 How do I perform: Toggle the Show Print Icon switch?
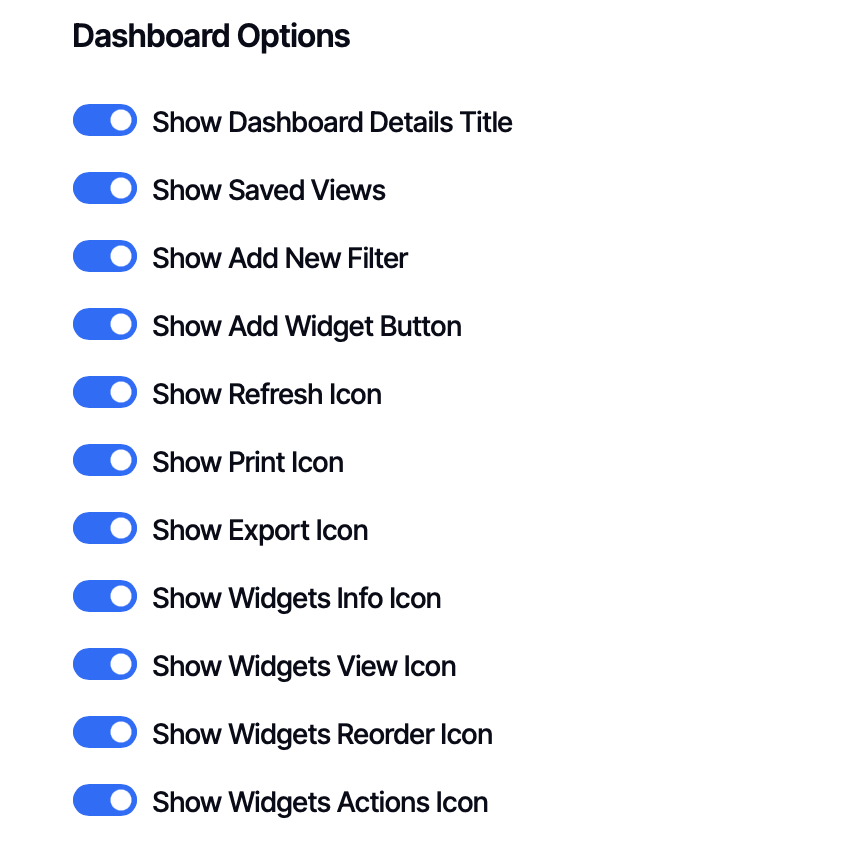tap(105, 461)
